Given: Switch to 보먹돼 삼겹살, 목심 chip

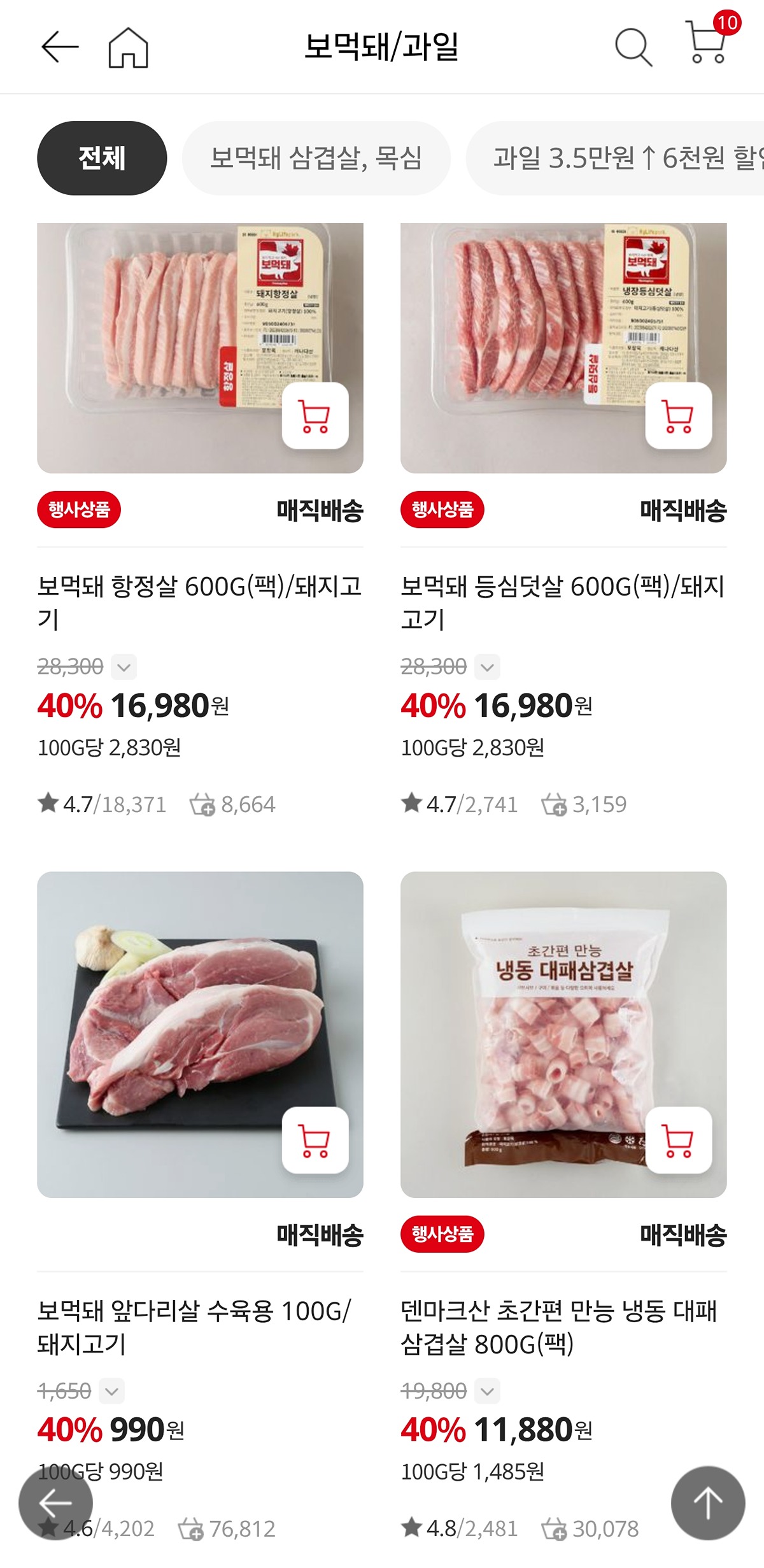Looking at the screenshot, I should pyautogui.click(x=316, y=158).
